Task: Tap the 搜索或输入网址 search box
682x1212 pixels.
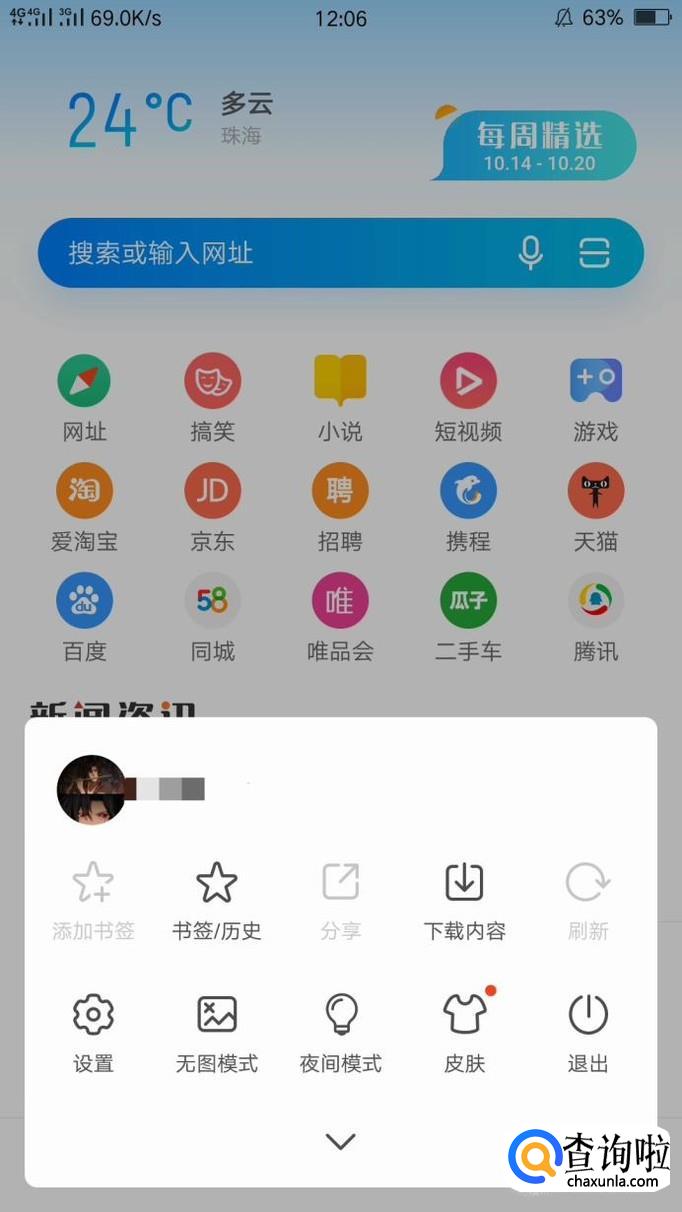Action: pyautogui.click(x=270, y=253)
